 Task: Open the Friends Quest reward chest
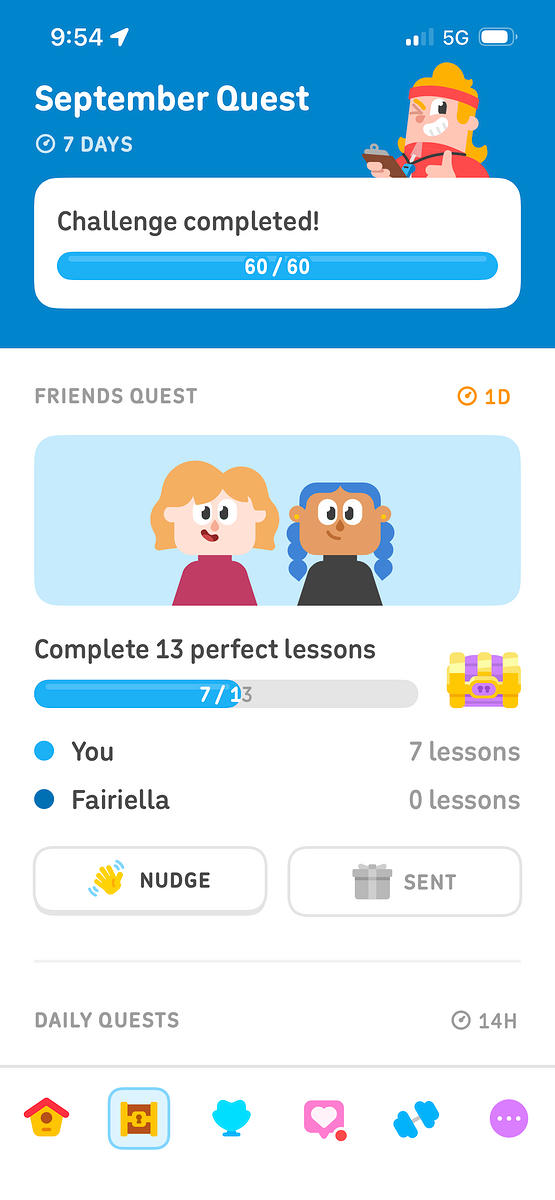coord(484,680)
